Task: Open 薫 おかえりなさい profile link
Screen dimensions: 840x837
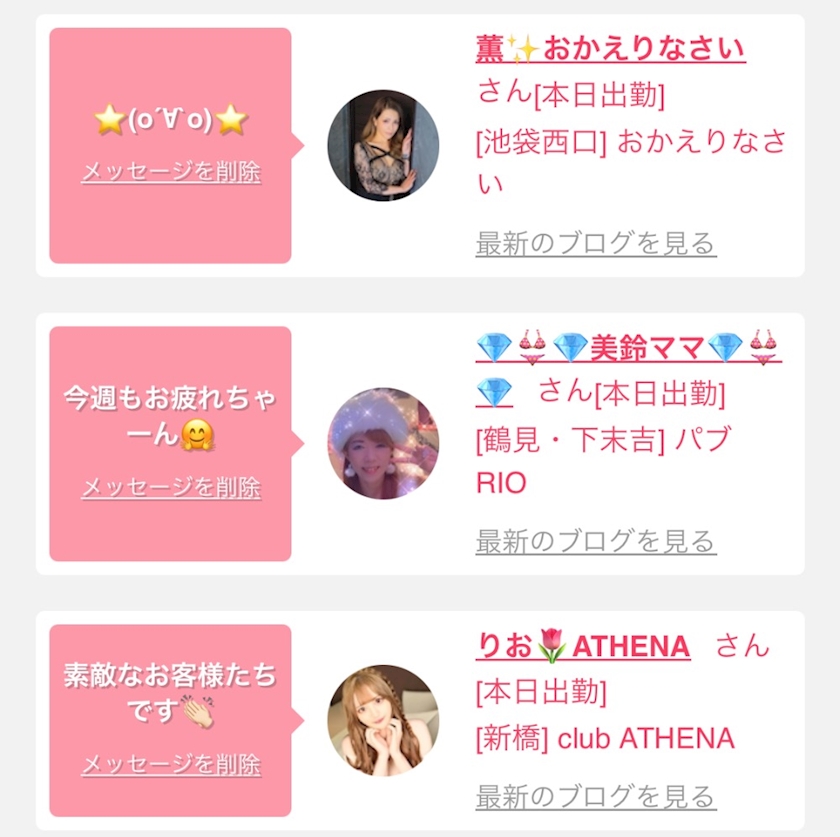Action: 611,49
